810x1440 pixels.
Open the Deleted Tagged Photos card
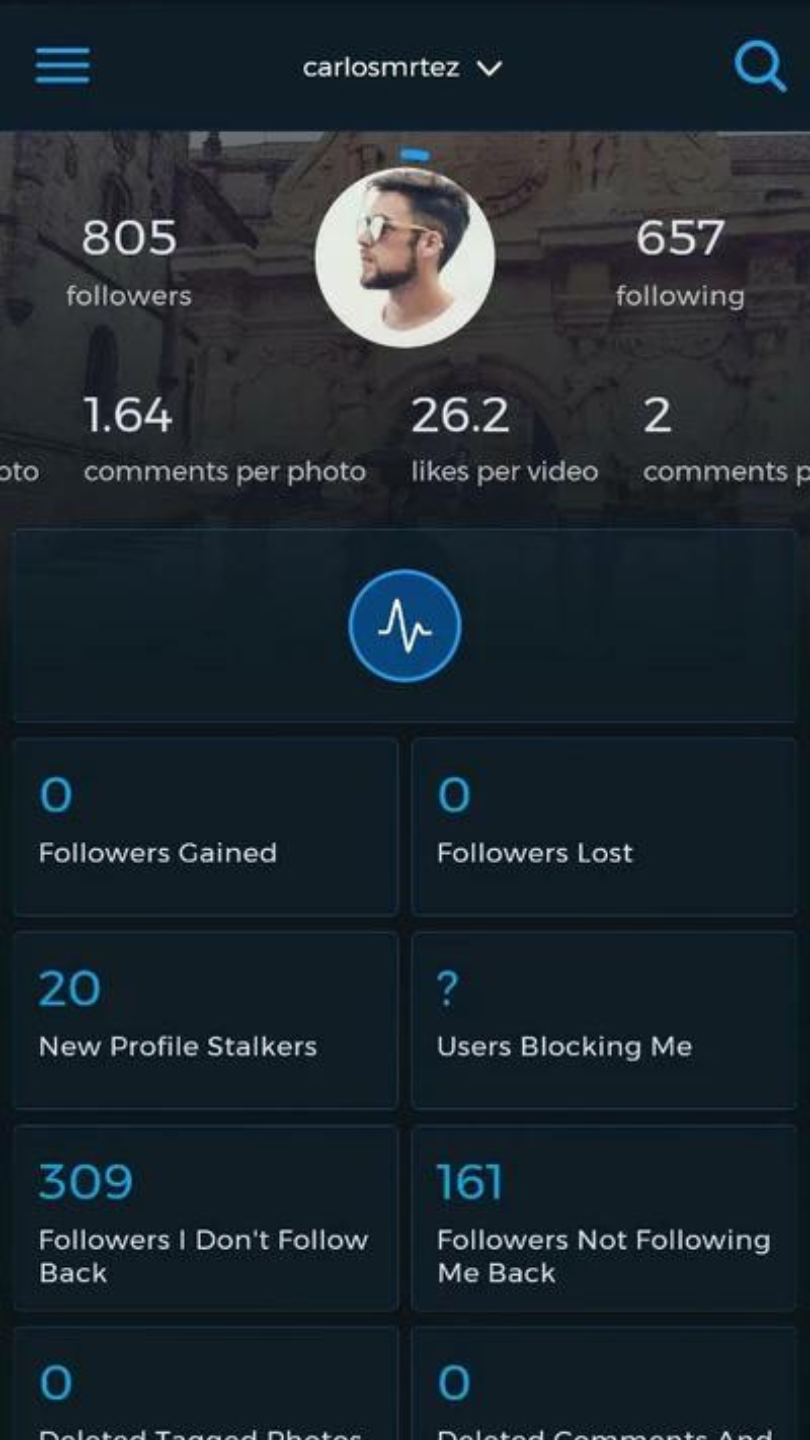click(x=205, y=1384)
